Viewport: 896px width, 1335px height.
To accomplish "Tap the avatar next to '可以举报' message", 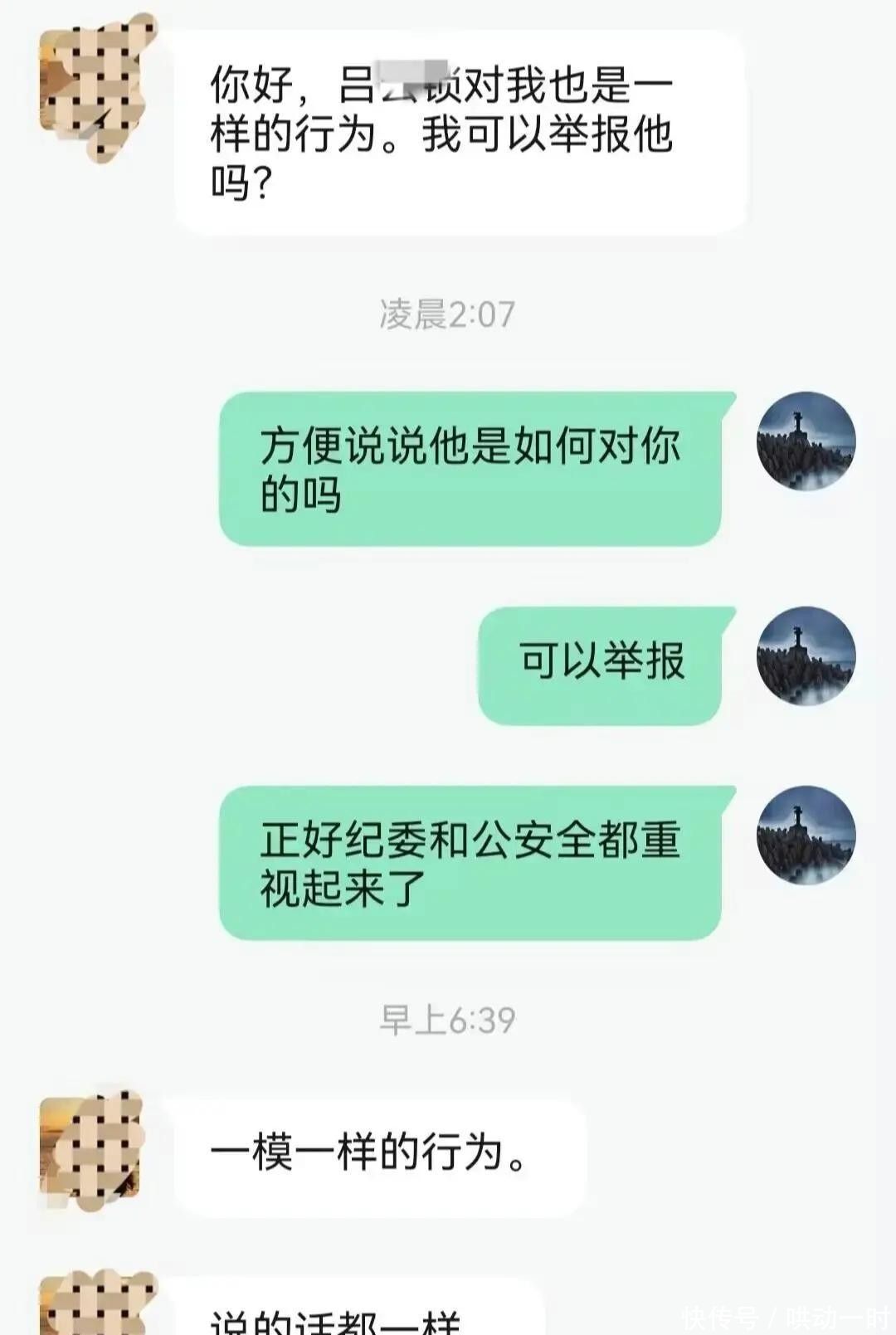I will [806, 655].
